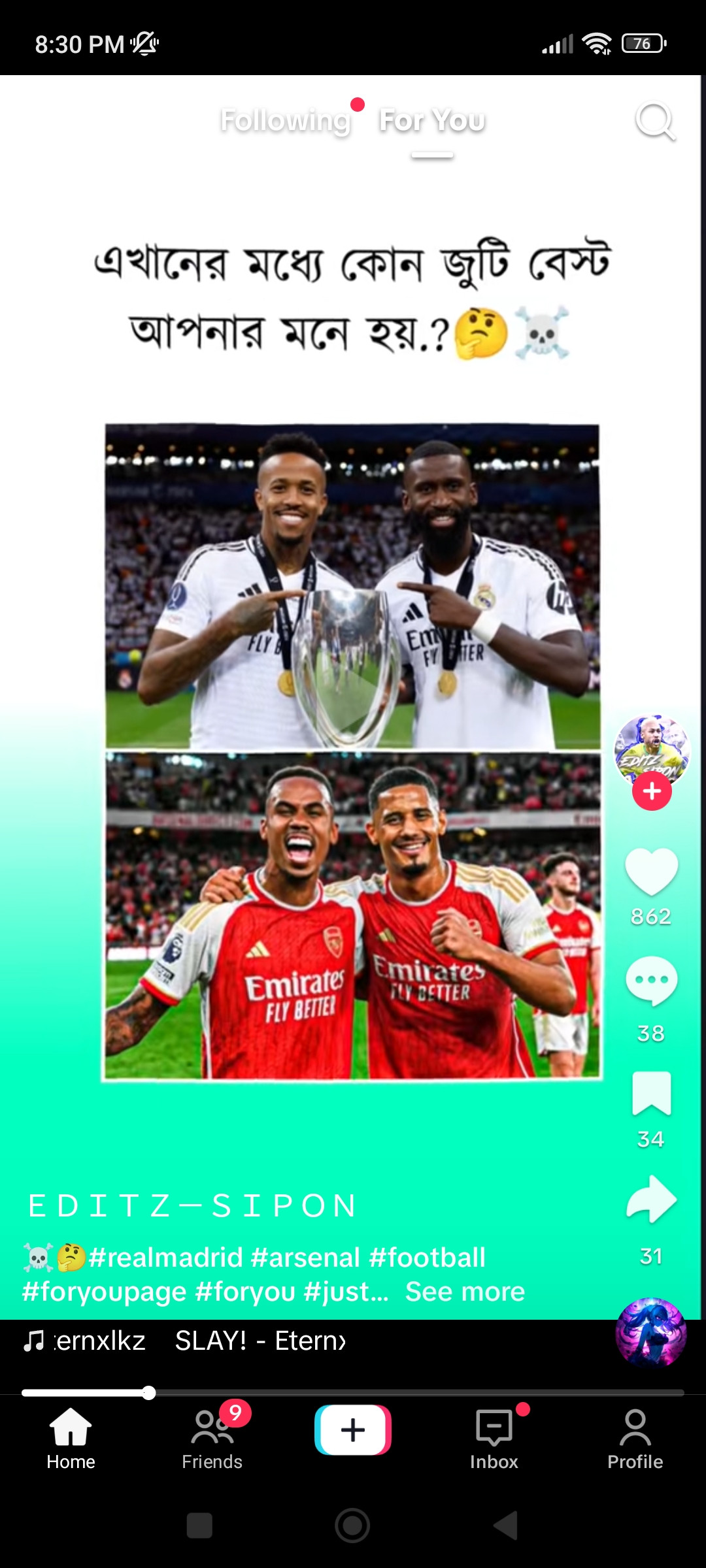
Task: Tap the system back button
Action: [505, 1526]
